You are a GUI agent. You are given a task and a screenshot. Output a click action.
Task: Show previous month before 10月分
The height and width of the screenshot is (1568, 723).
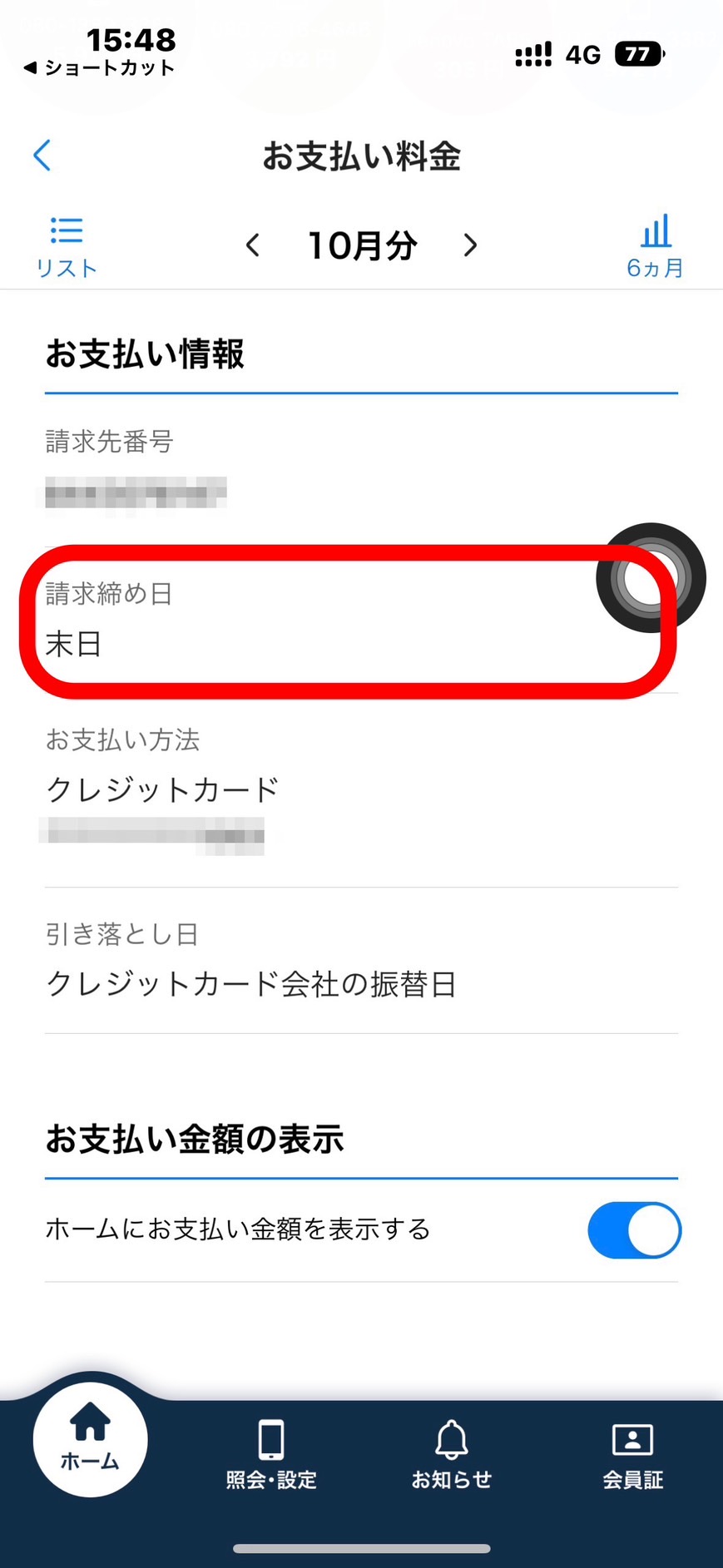(x=253, y=245)
